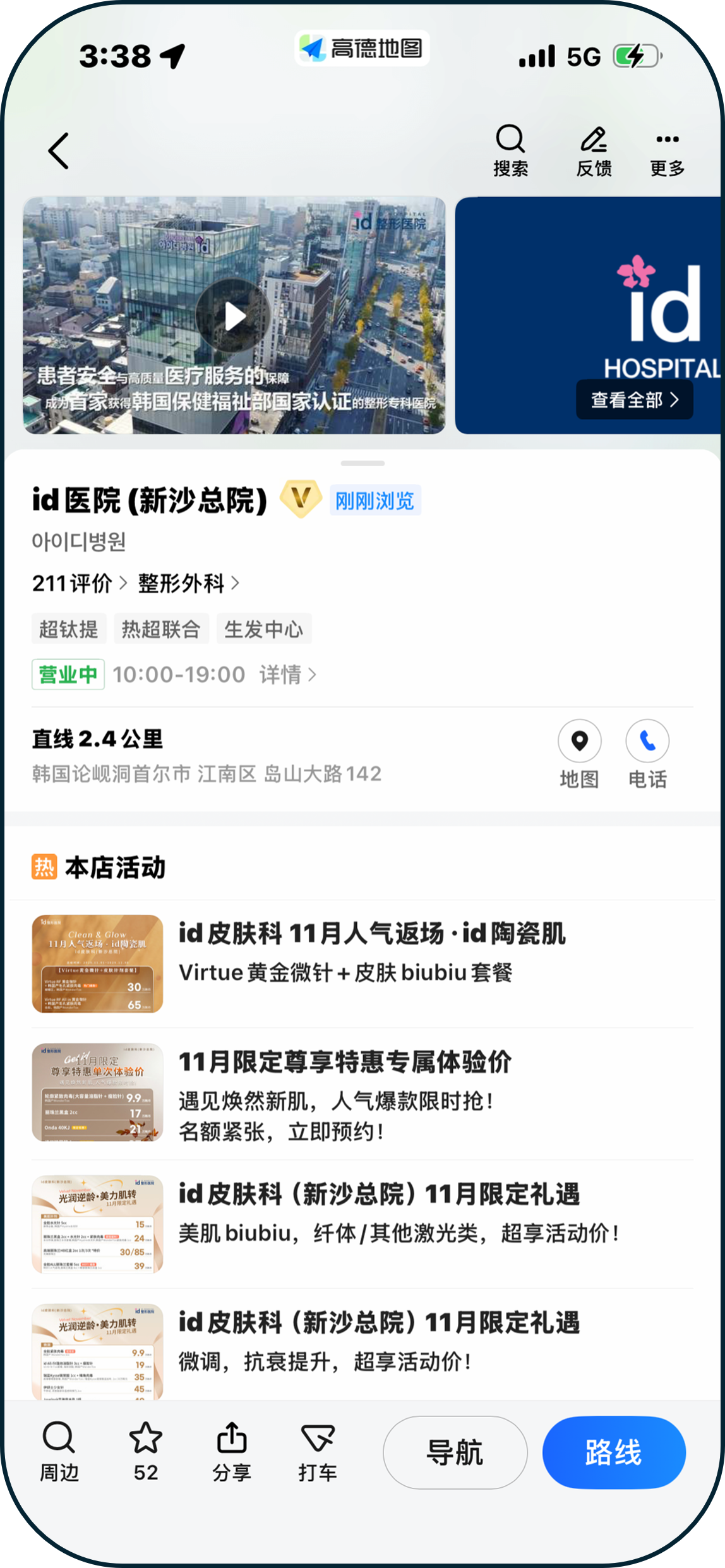Explore 周边 nearby places
Viewport: 725px width, 1568px height.
click(59, 1452)
